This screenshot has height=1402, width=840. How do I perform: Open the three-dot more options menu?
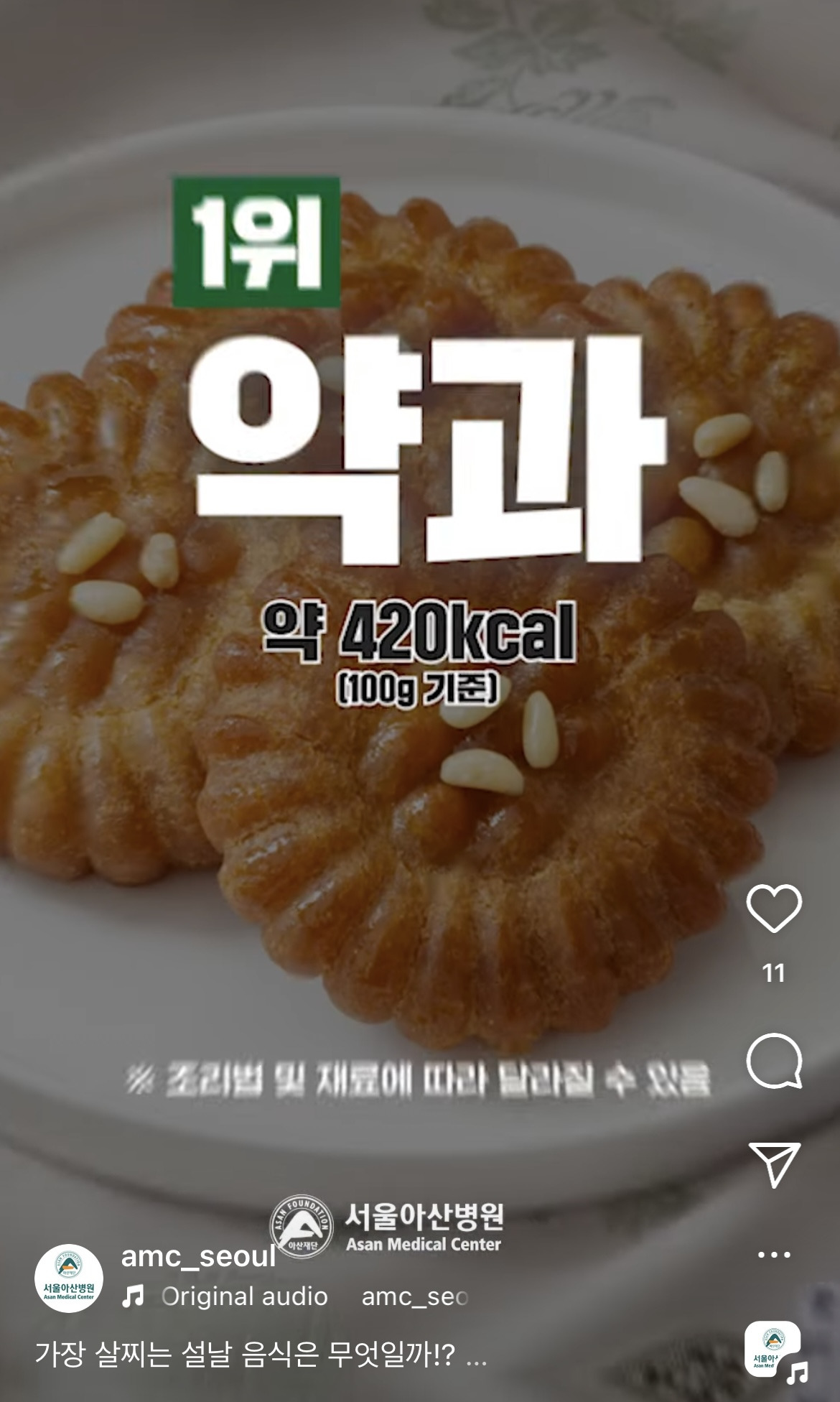(774, 1255)
